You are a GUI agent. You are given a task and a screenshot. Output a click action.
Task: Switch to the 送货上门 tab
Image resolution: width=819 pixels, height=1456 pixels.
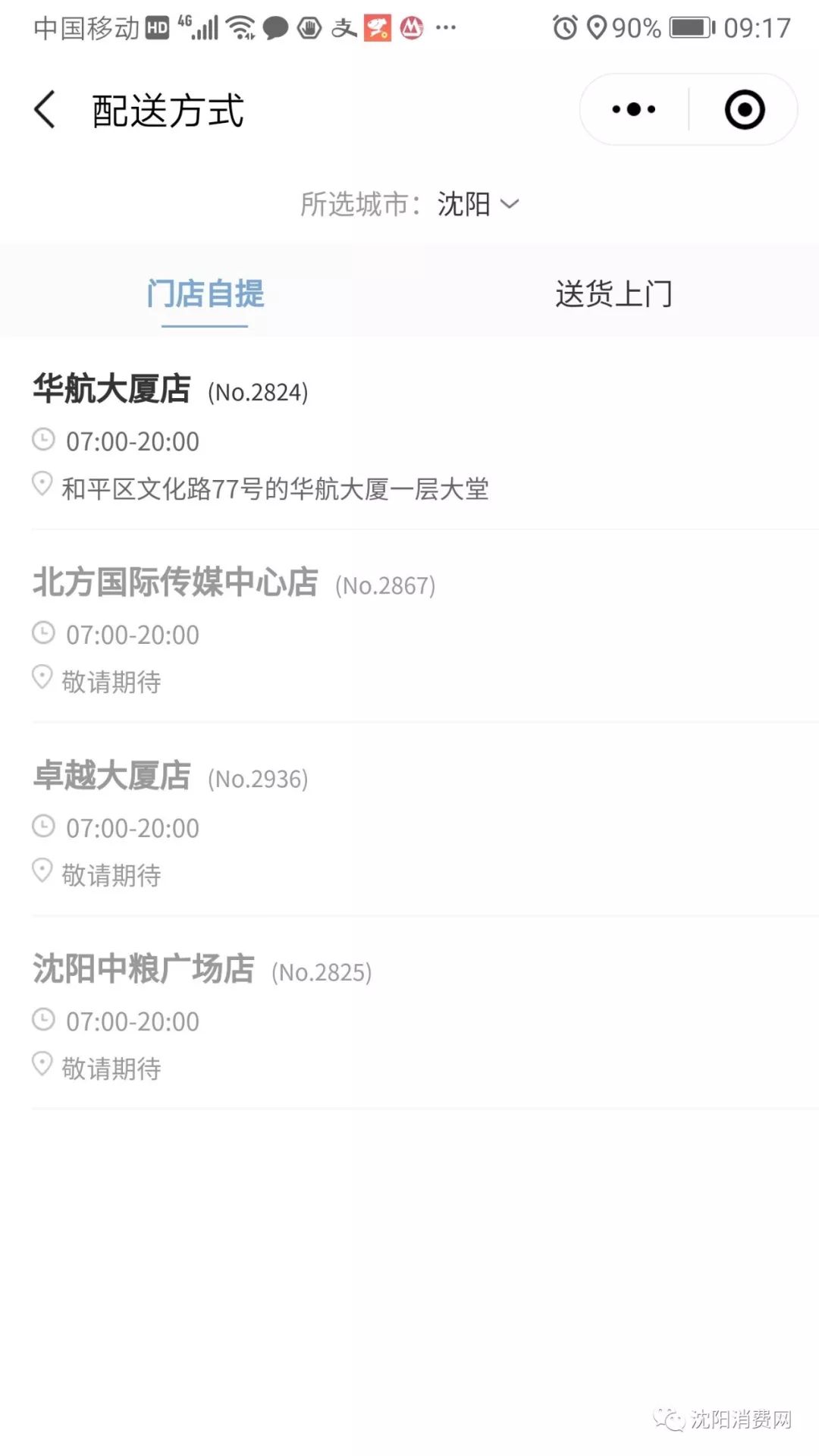click(x=613, y=294)
